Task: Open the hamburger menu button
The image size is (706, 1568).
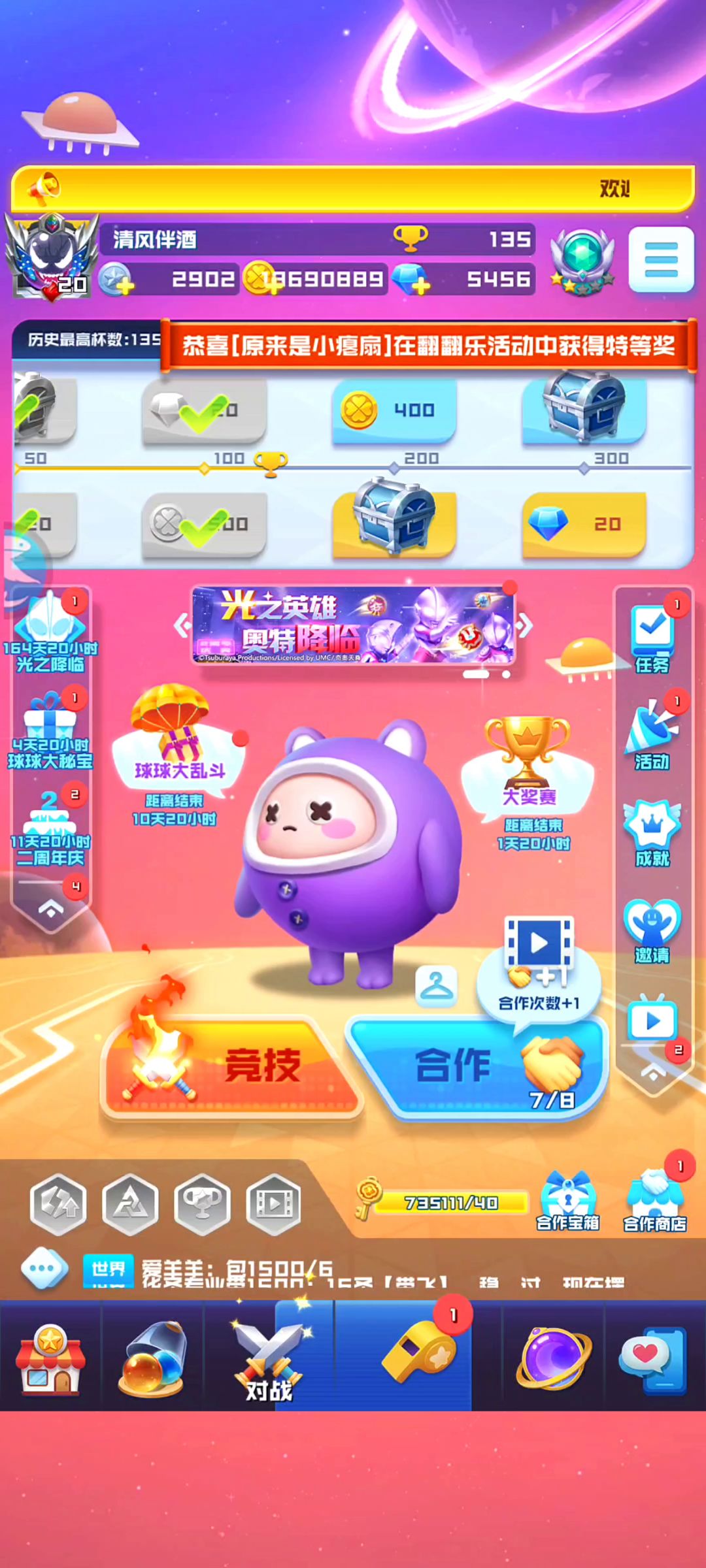Action: pyautogui.click(x=661, y=259)
